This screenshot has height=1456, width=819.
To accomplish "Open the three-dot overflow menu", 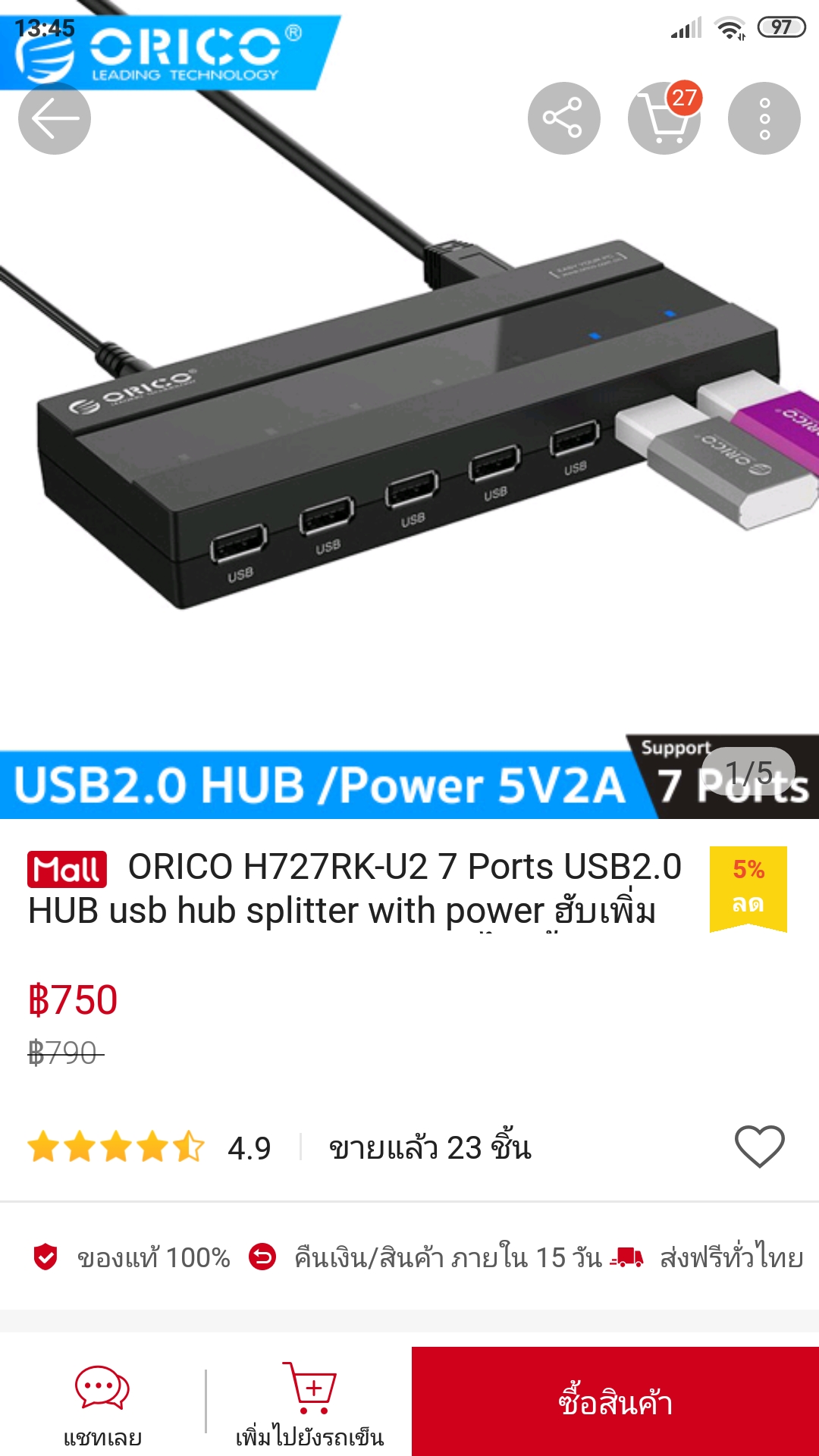I will click(764, 118).
